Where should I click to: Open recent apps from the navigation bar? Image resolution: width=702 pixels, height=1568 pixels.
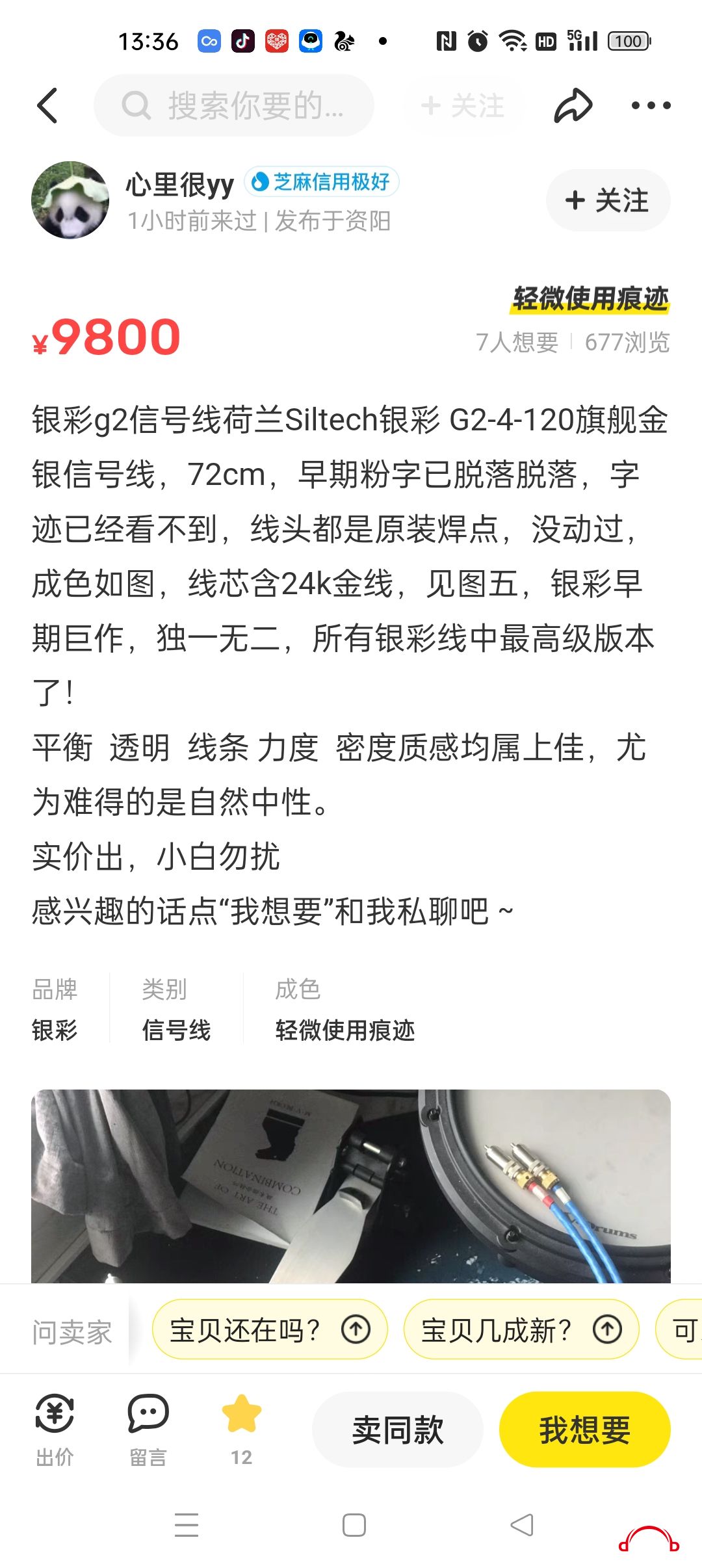(187, 1525)
